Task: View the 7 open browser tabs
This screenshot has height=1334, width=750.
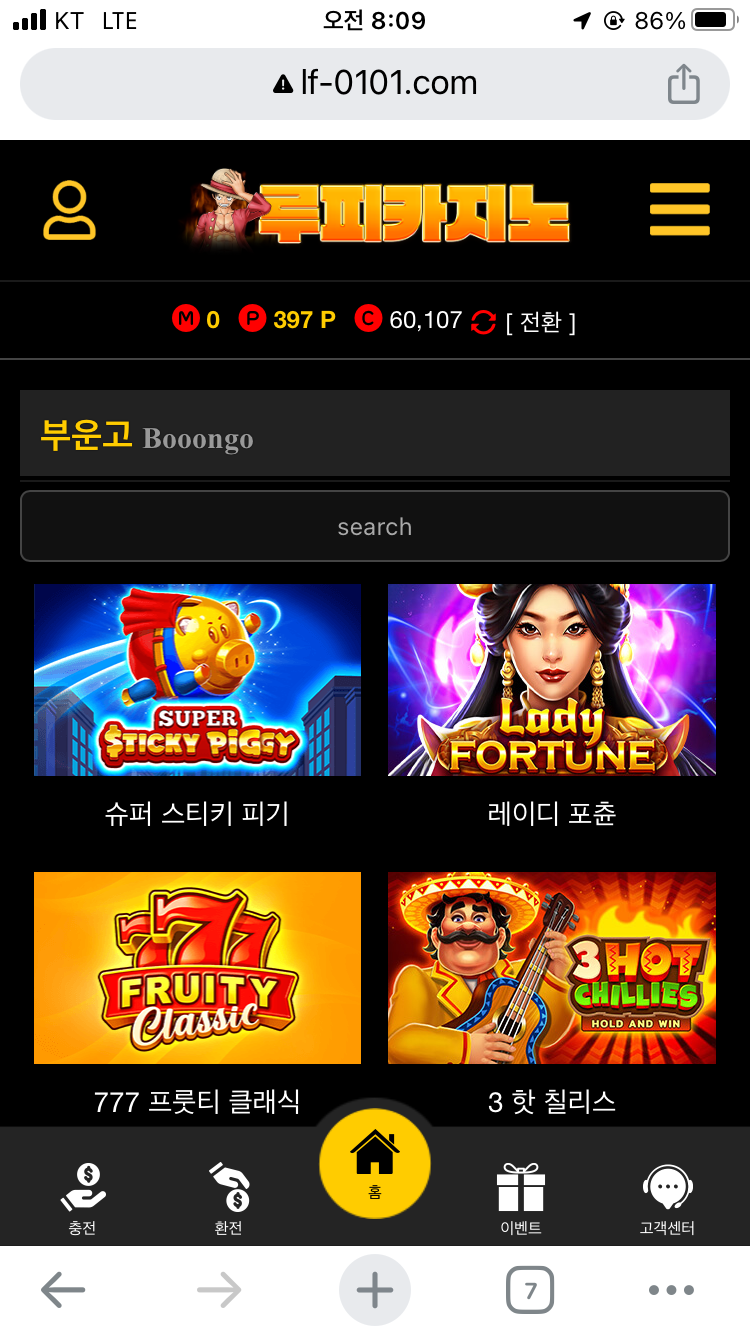Action: click(x=530, y=1291)
